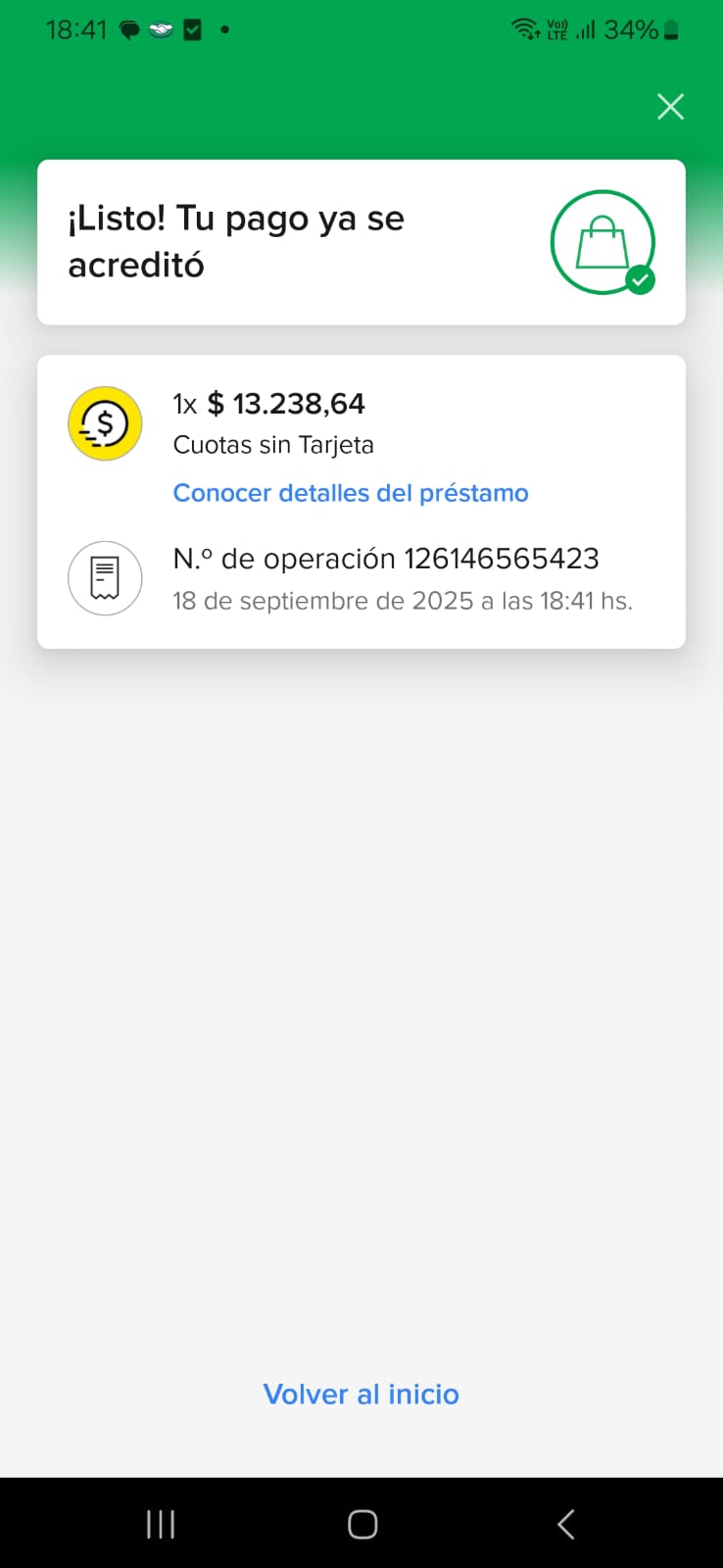Tap 'Volver al inicio' to return home
This screenshot has height=1568, width=723.
point(361,1394)
